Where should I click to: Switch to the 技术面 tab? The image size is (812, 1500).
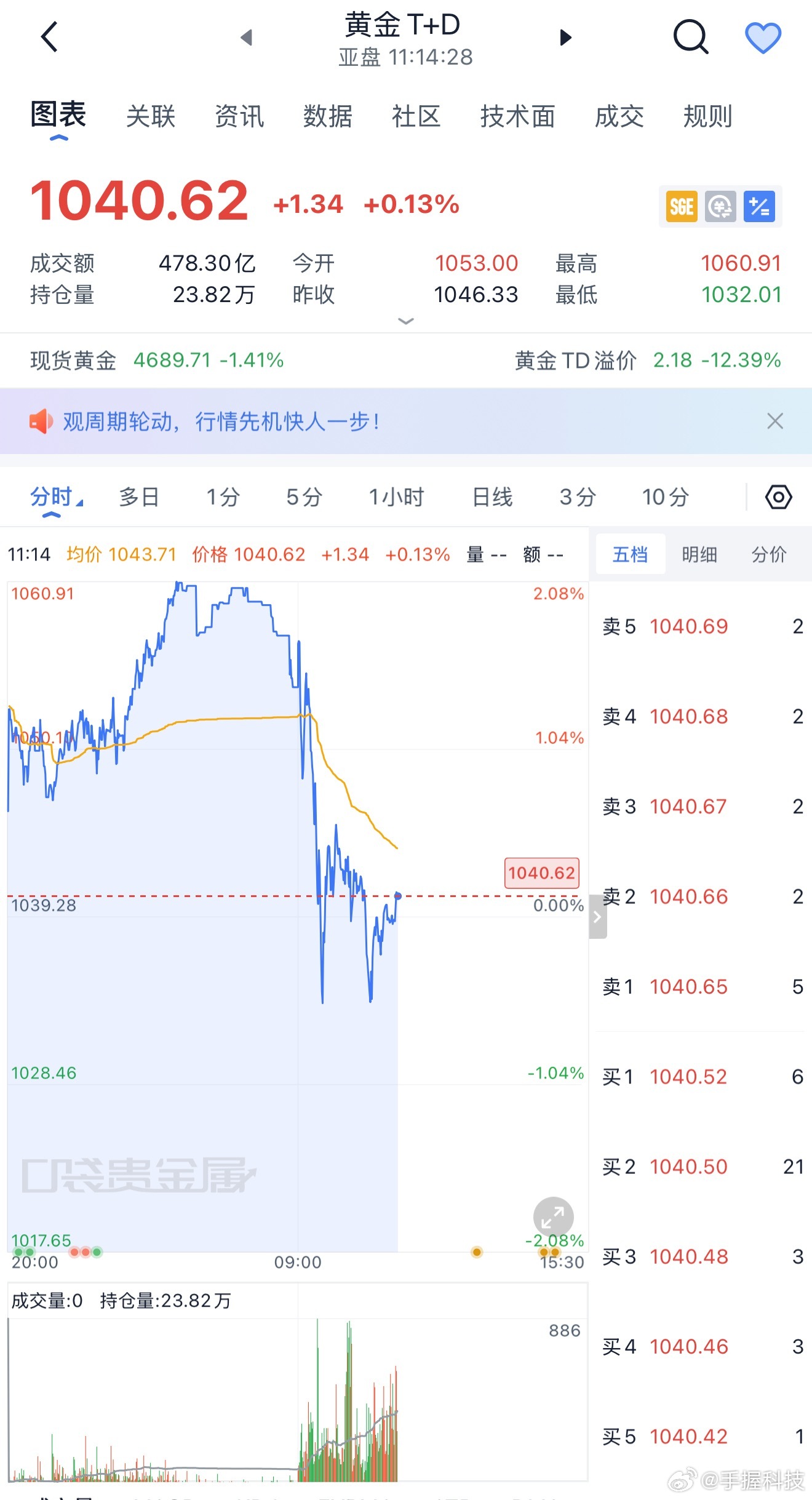pos(518,117)
